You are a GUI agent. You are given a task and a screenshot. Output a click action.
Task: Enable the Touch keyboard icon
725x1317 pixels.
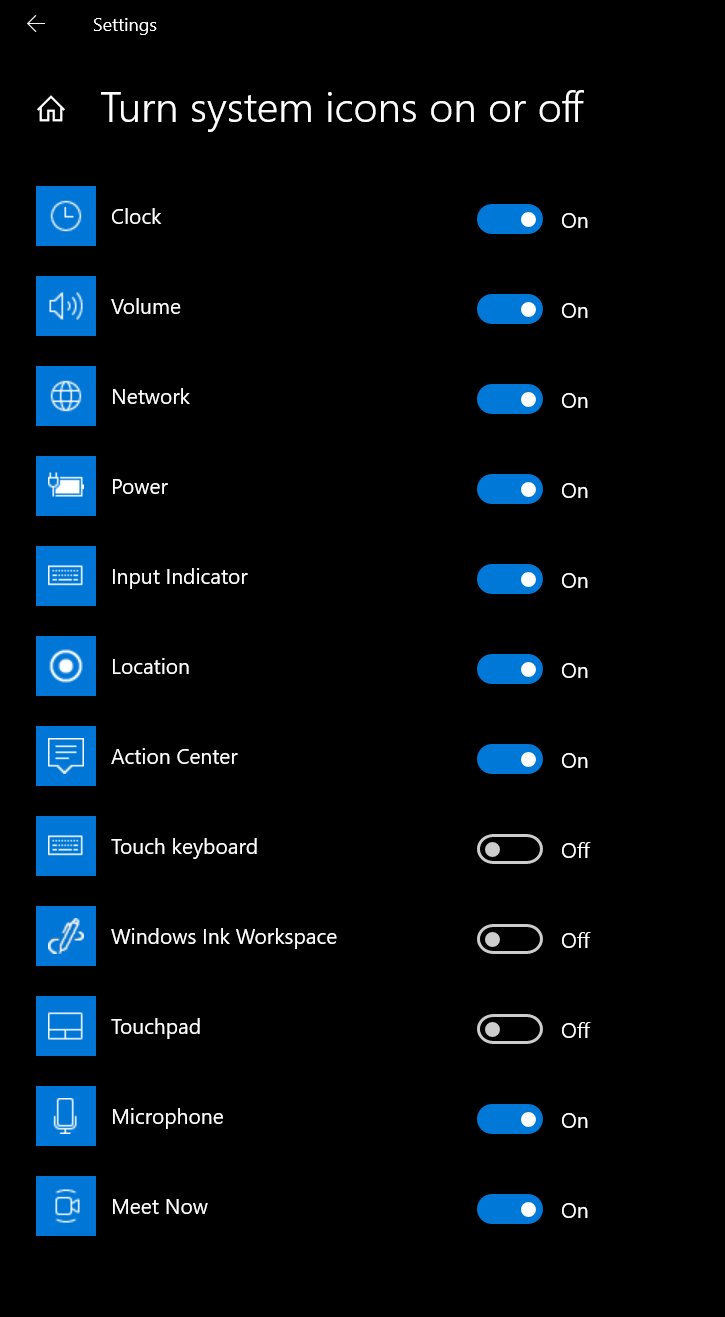pos(510,849)
